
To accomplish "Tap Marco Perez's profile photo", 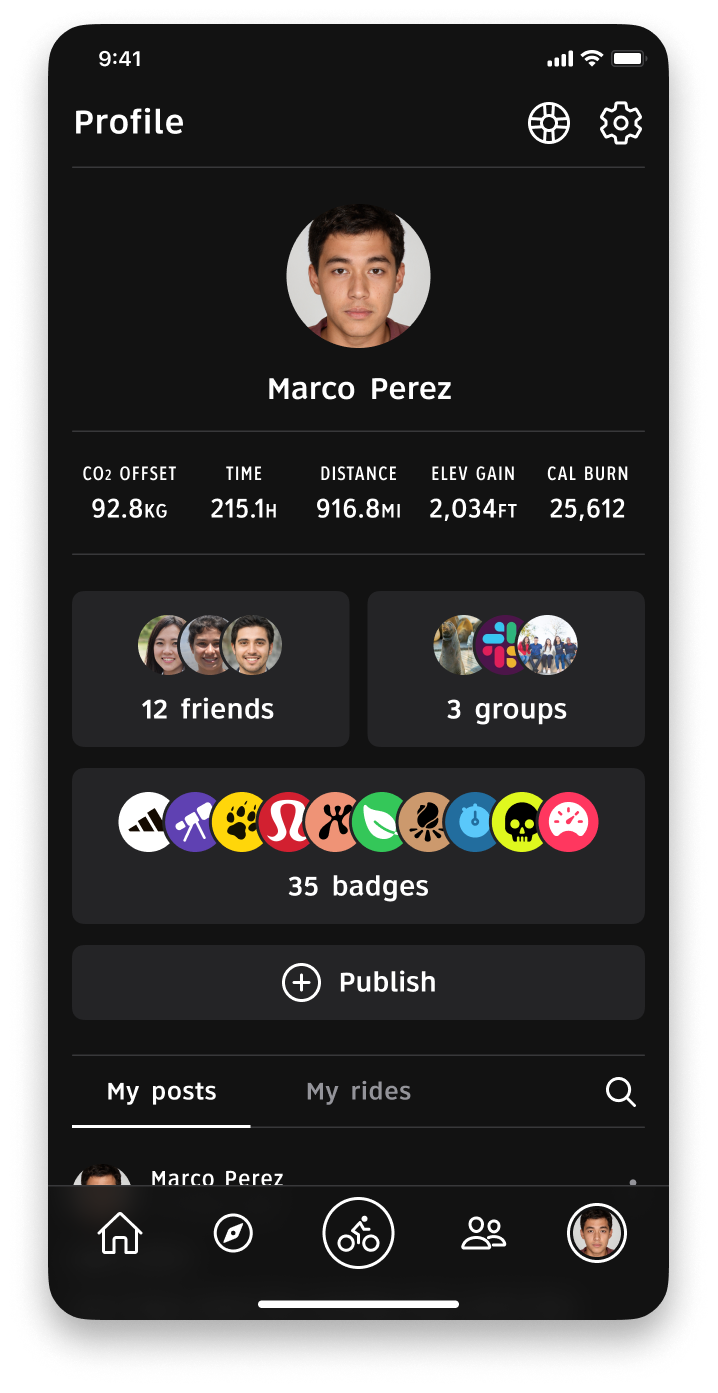I will coord(358,277).
